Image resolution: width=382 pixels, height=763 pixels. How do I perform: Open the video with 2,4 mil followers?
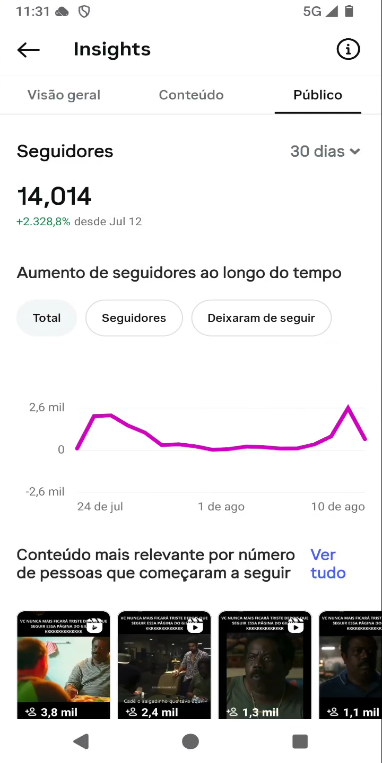click(164, 665)
